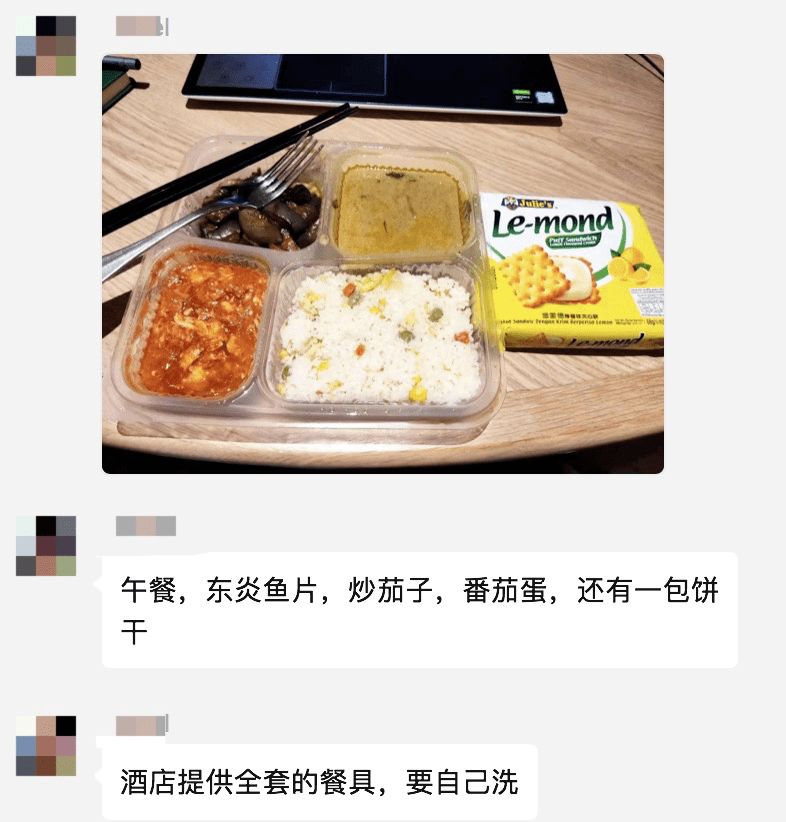Tap the avatar beside the 酒店提供全套的餐具 message
The image size is (786, 822).
[x=46, y=746]
